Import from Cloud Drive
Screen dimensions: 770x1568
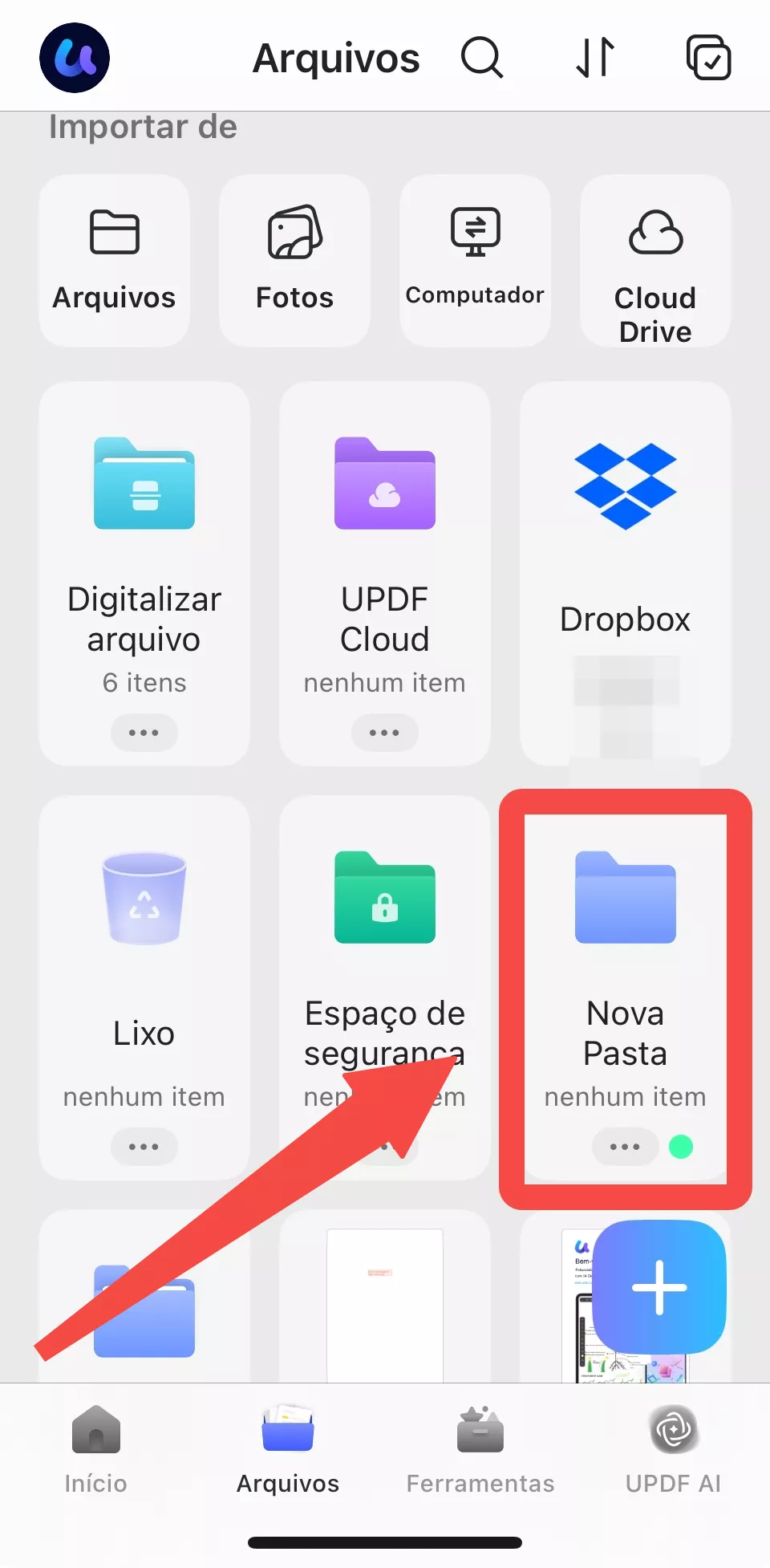655,261
